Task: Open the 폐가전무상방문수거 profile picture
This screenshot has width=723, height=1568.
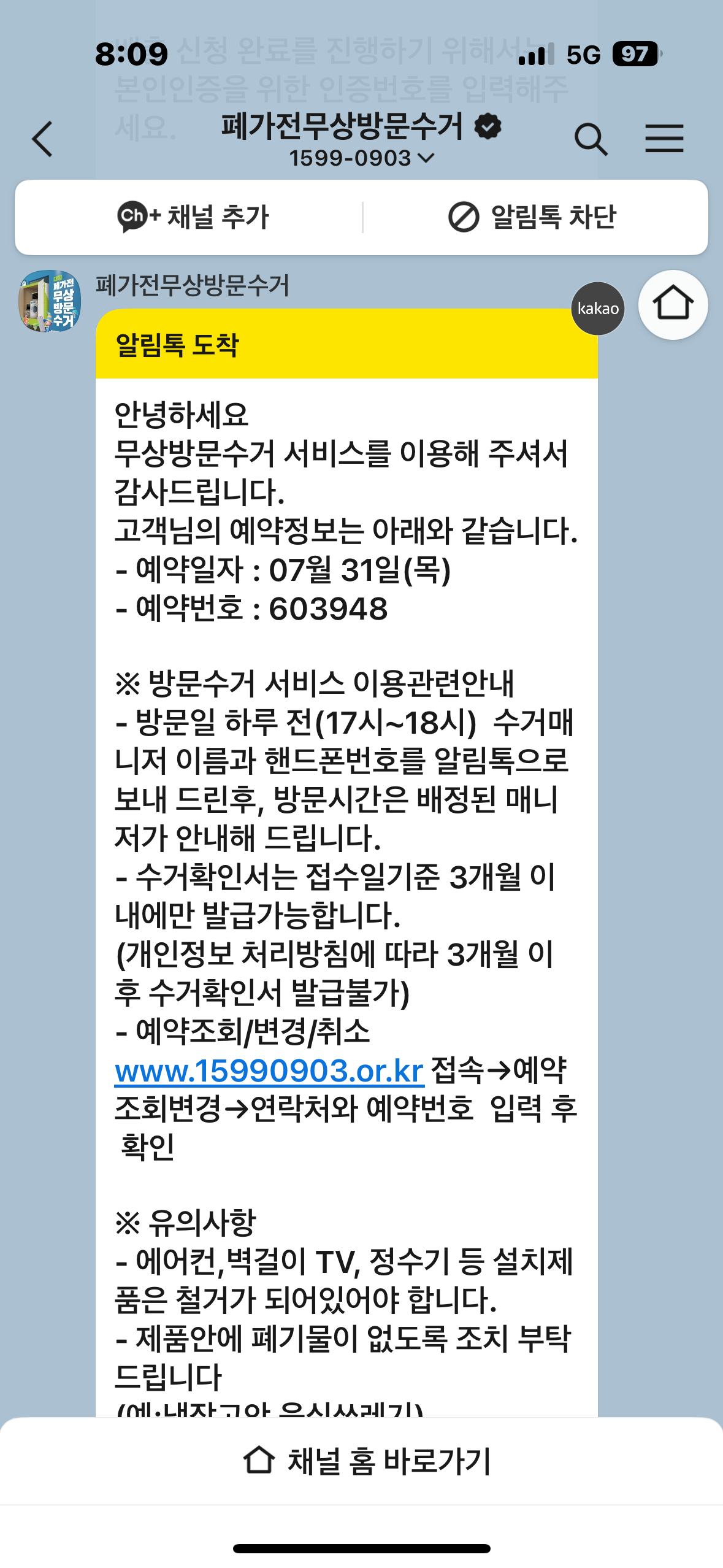Action: click(x=50, y=301)
